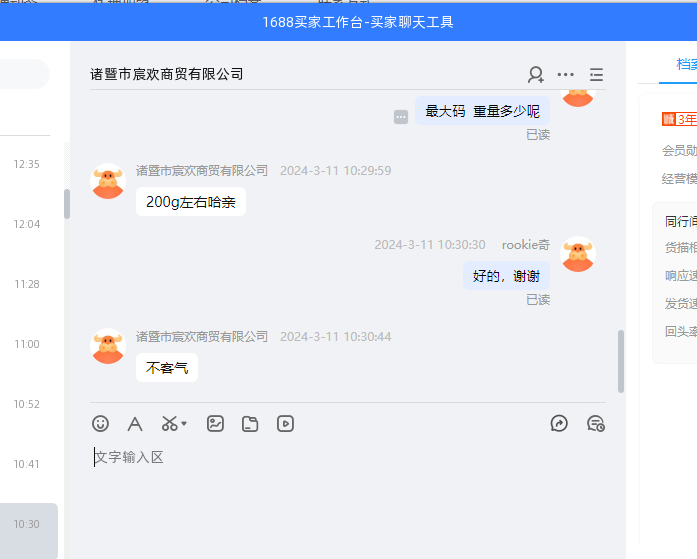Open 诸暨市宸欢商贸有限公司 avatar on the 200g message
The image size is (697, 559).
108,182
